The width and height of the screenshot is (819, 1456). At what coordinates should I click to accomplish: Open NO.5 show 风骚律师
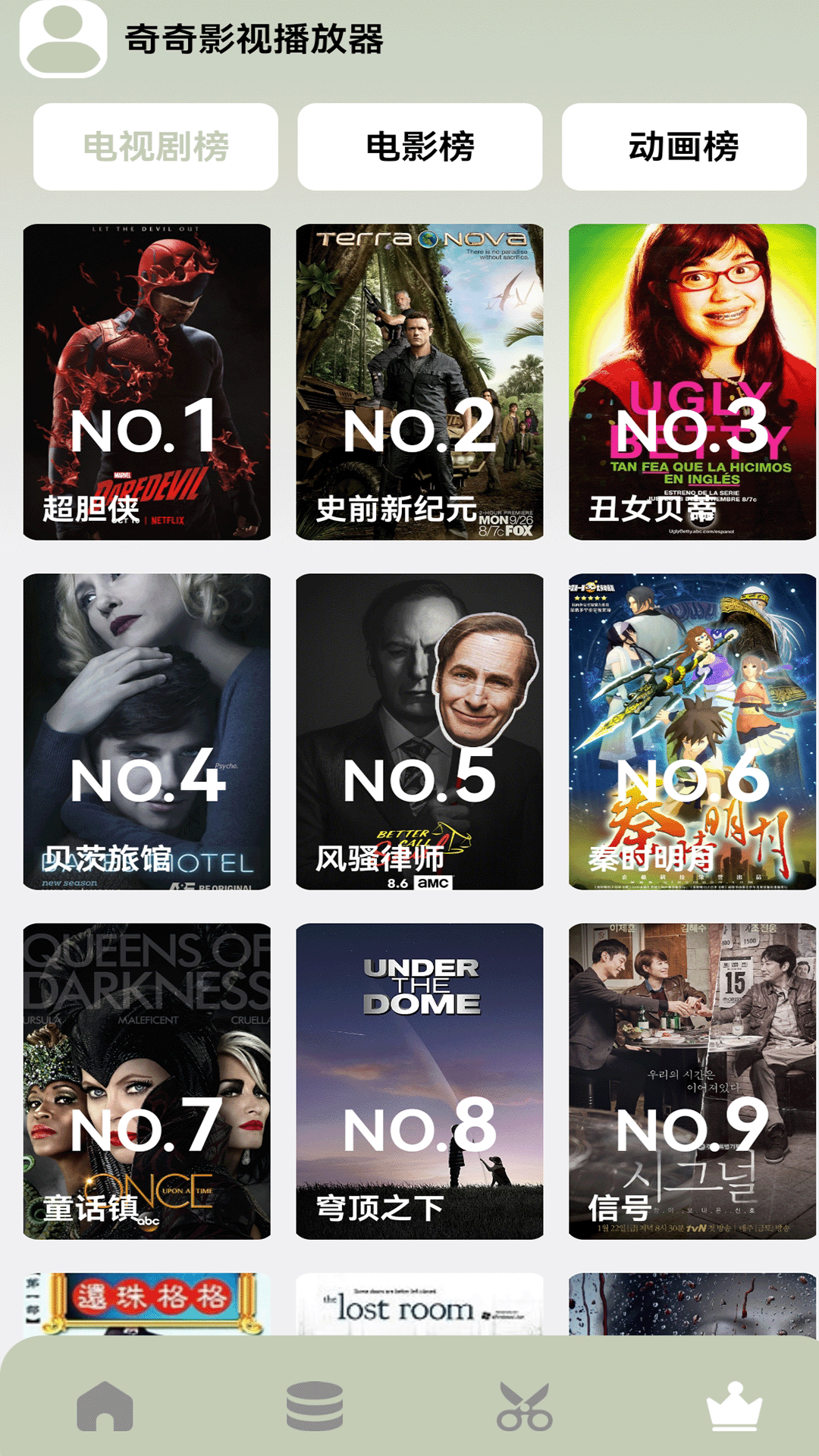coord(419,731)
